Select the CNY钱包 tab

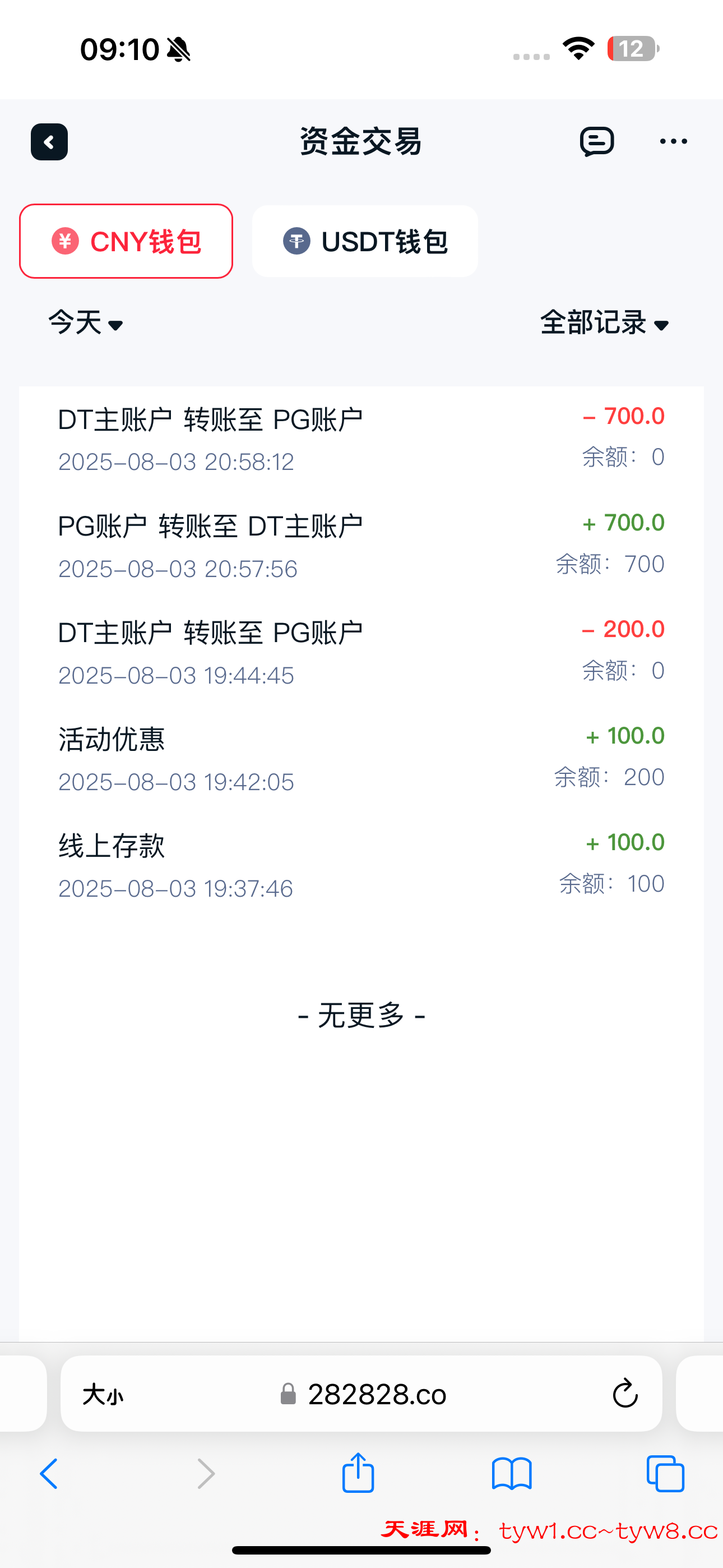point(126,241)
